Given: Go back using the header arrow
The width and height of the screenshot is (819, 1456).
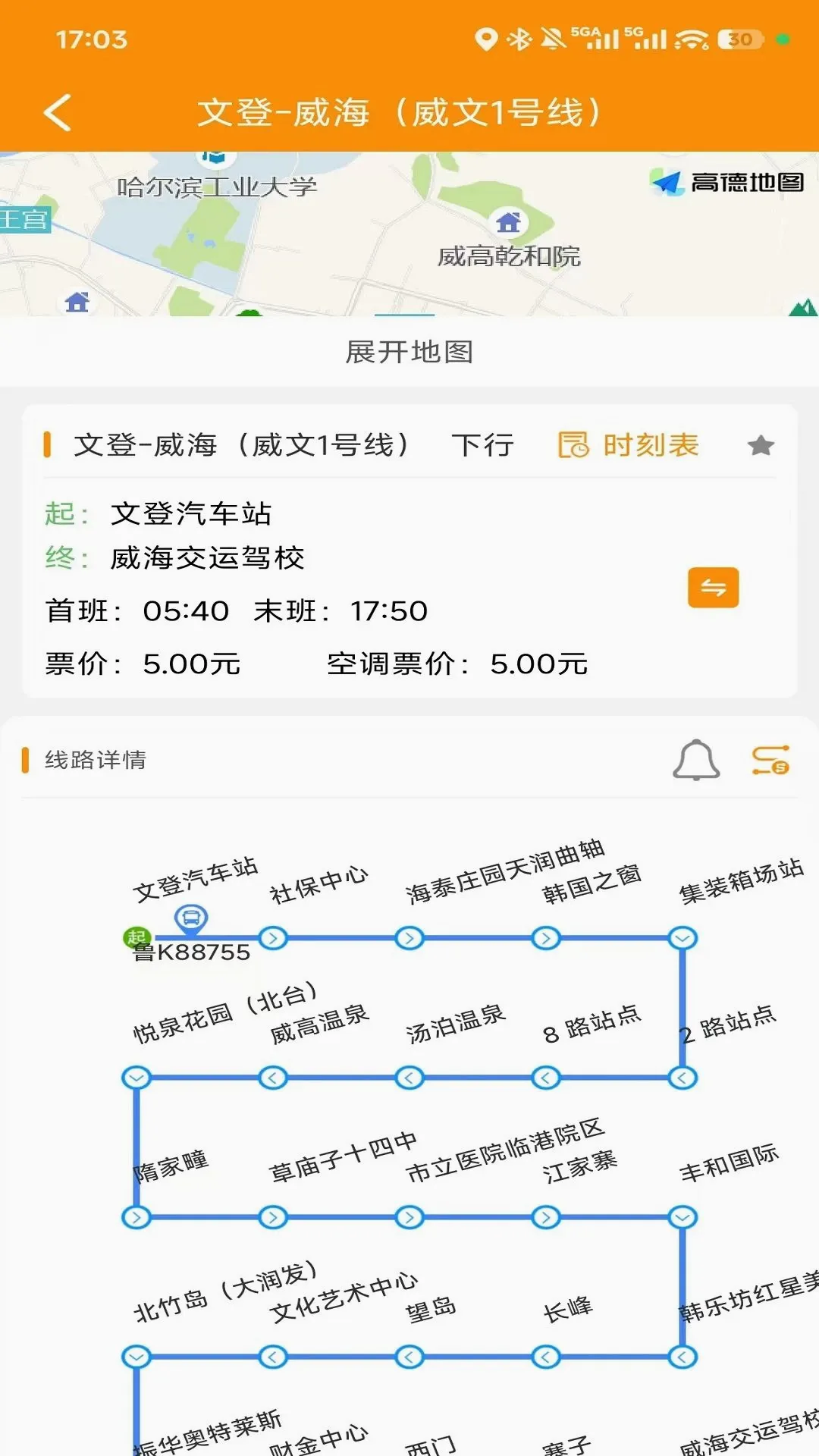Looking at the screenshot, I should click(x=58, y=112).
